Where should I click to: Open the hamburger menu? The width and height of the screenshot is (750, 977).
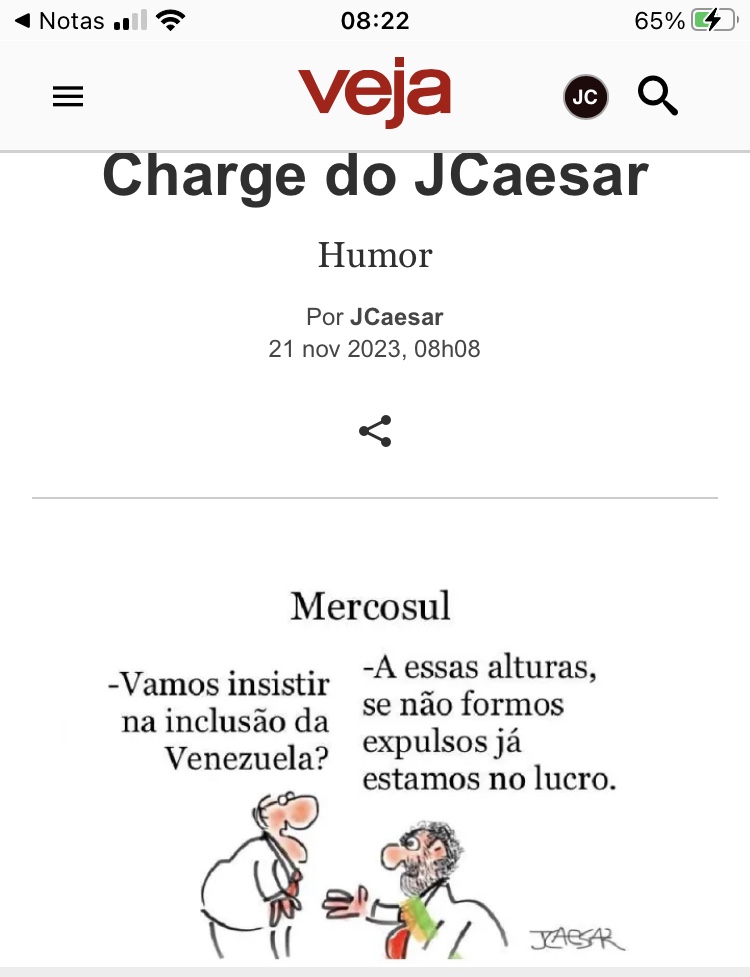click(x=68, y=97)
